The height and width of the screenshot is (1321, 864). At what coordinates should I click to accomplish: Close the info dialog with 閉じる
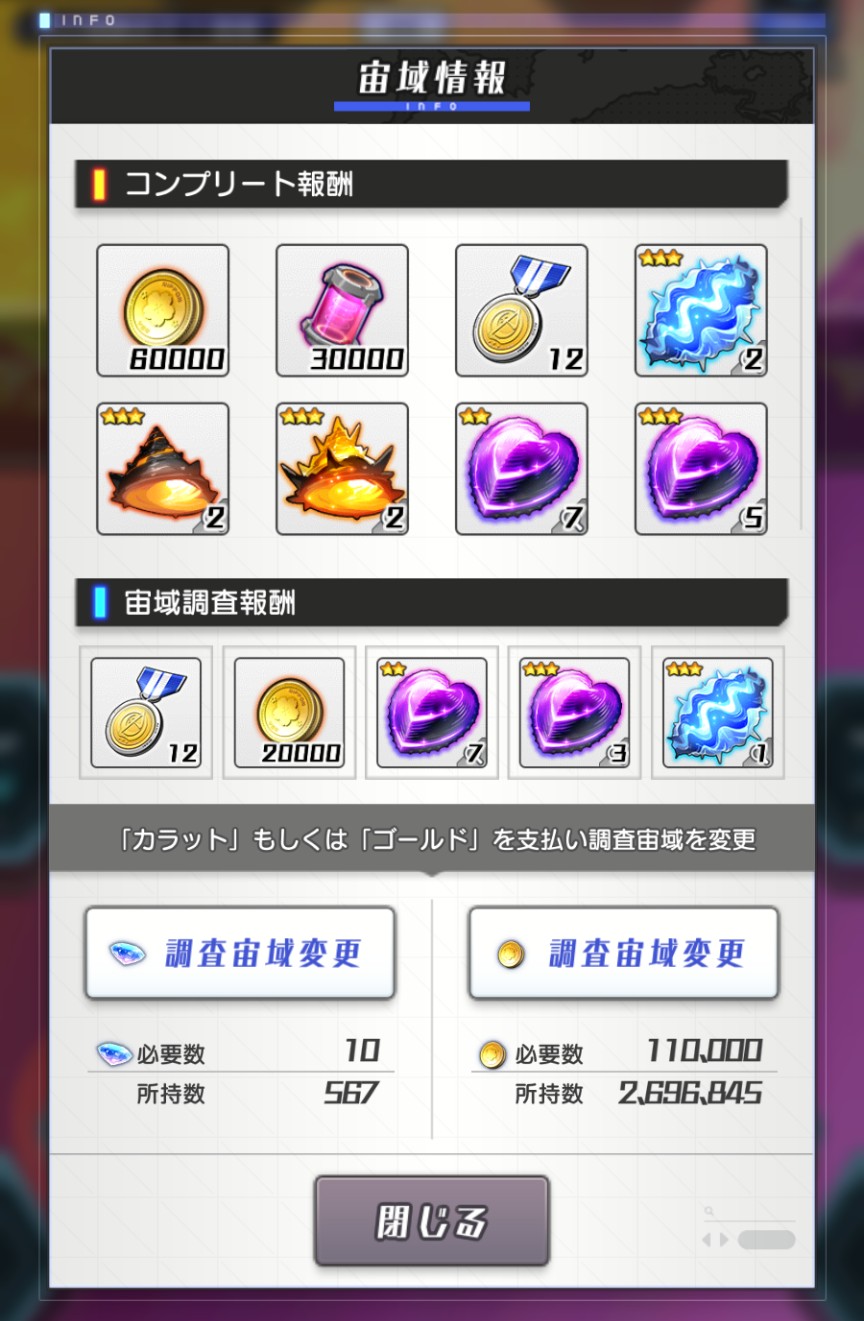(431, 1220)
